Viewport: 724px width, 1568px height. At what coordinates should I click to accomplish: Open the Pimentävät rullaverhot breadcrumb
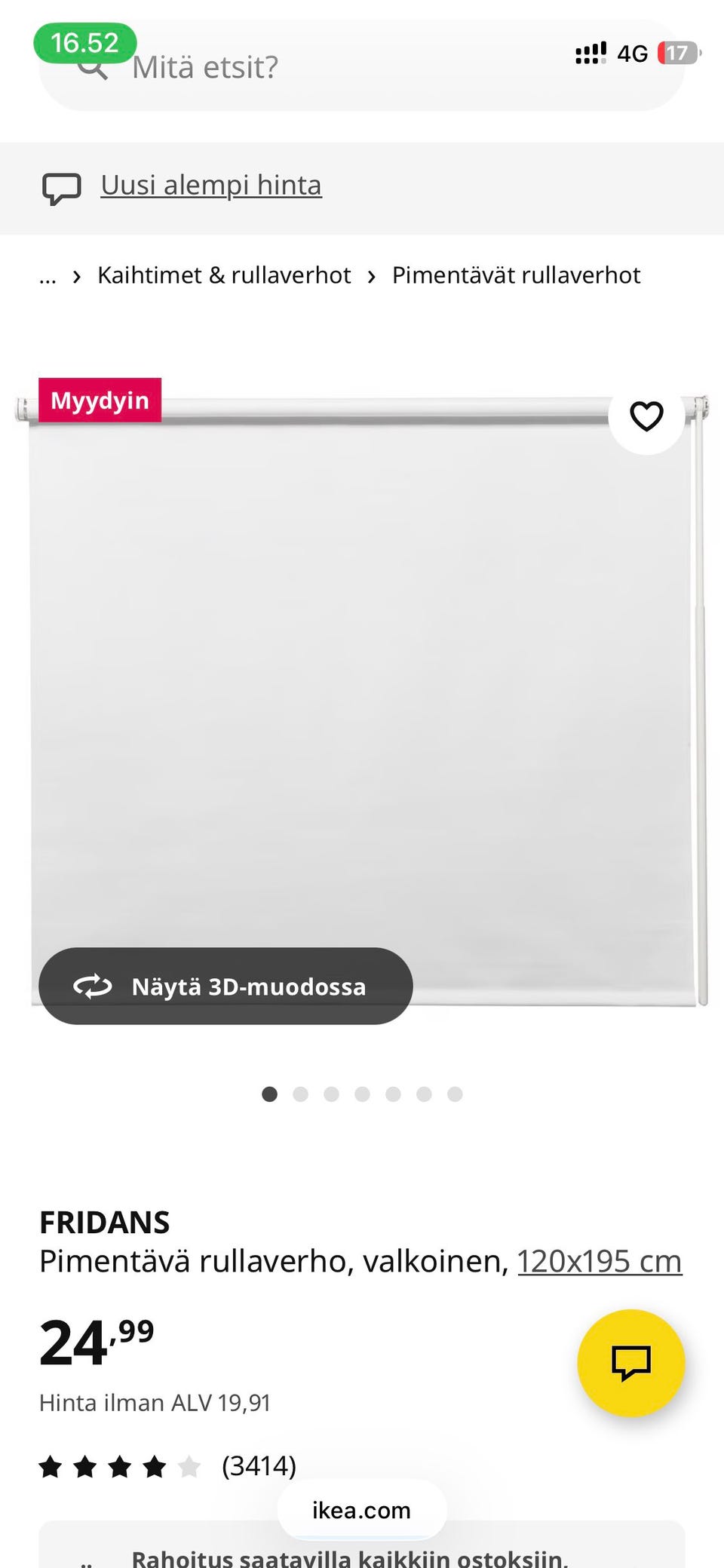pyautogui.click(x=516, y=275)
